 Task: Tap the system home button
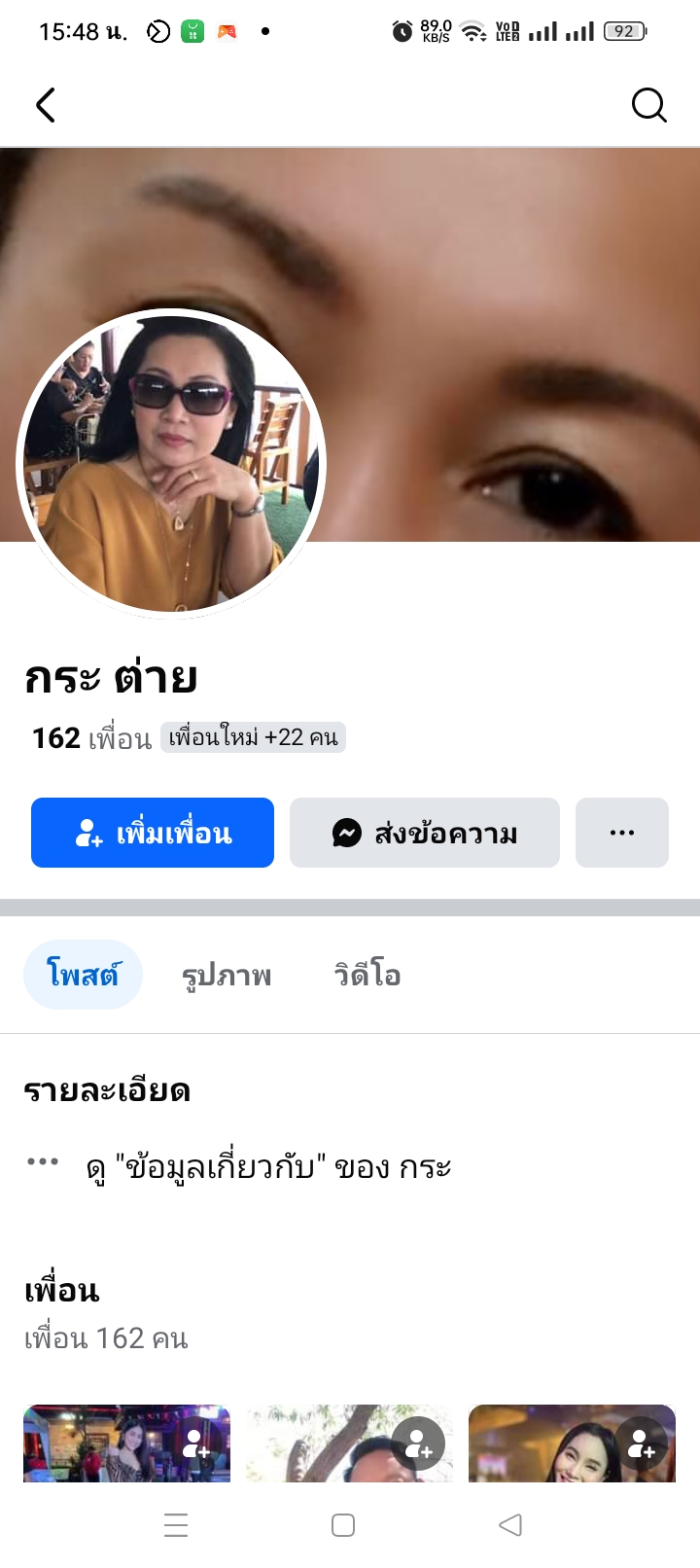(x=343, y=1525)
